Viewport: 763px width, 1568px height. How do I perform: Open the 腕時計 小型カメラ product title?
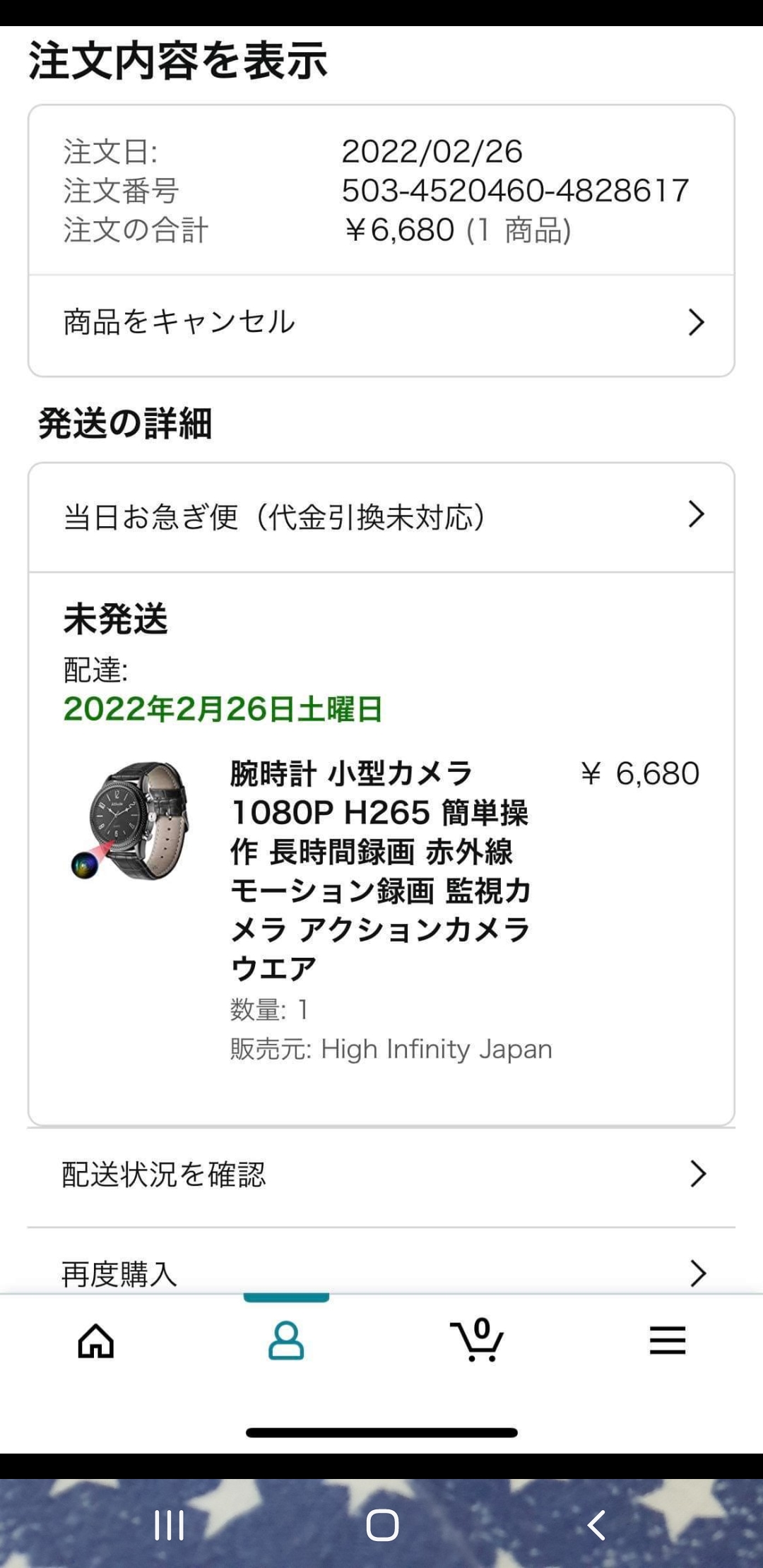(380, 870)
